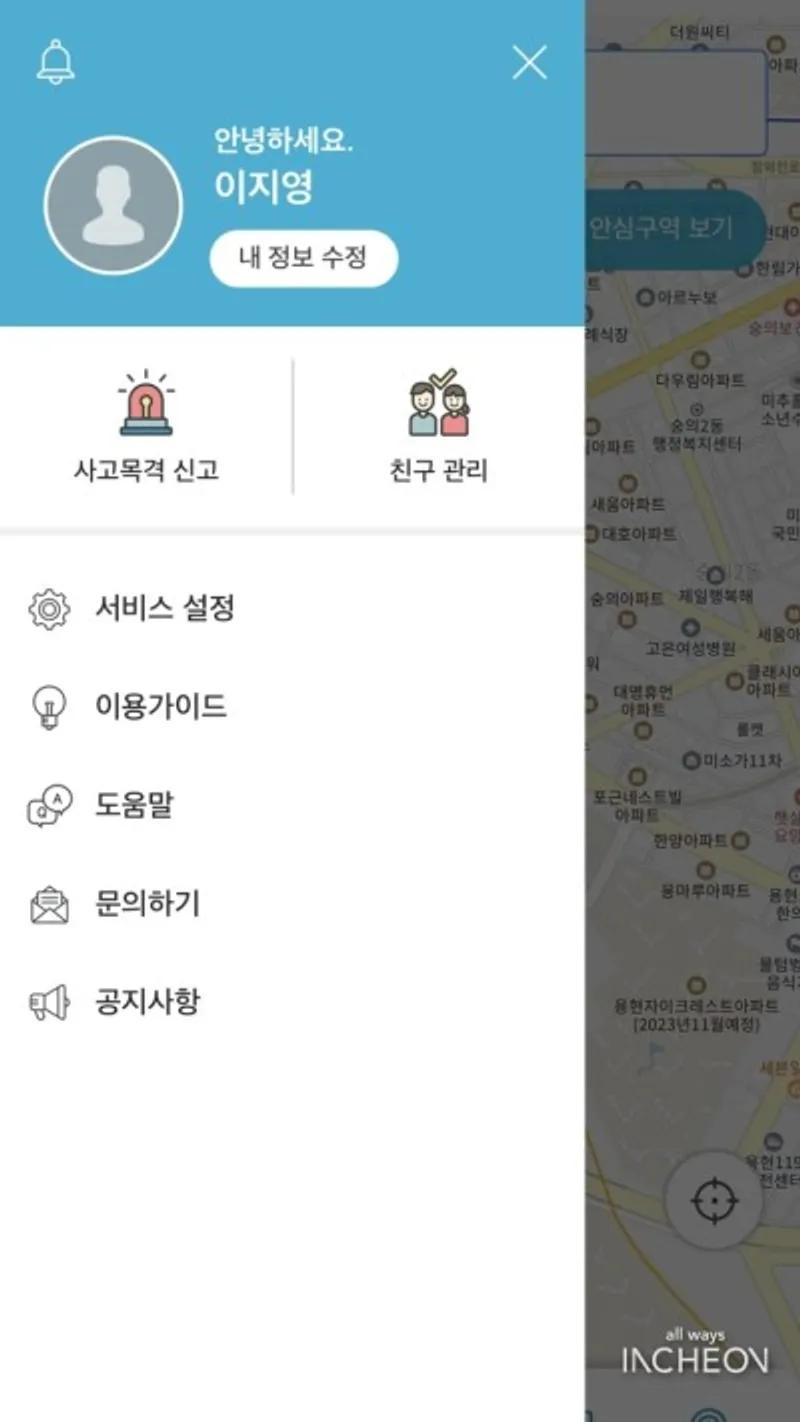Select 문의하기 to send inquiry
Image resolution: width=800 pixels, height=1422 pixels.
tap(292, 903)
